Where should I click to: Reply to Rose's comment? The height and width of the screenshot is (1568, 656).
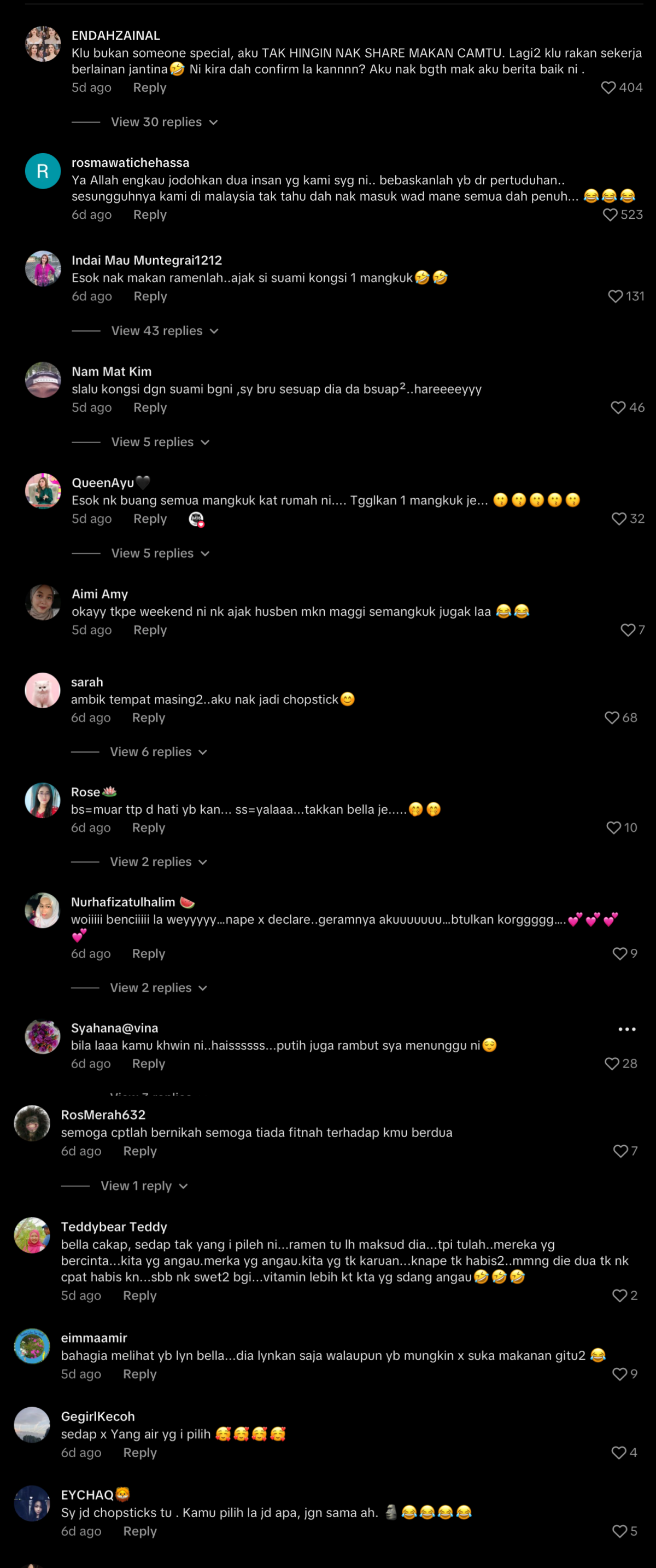point(149,828)
